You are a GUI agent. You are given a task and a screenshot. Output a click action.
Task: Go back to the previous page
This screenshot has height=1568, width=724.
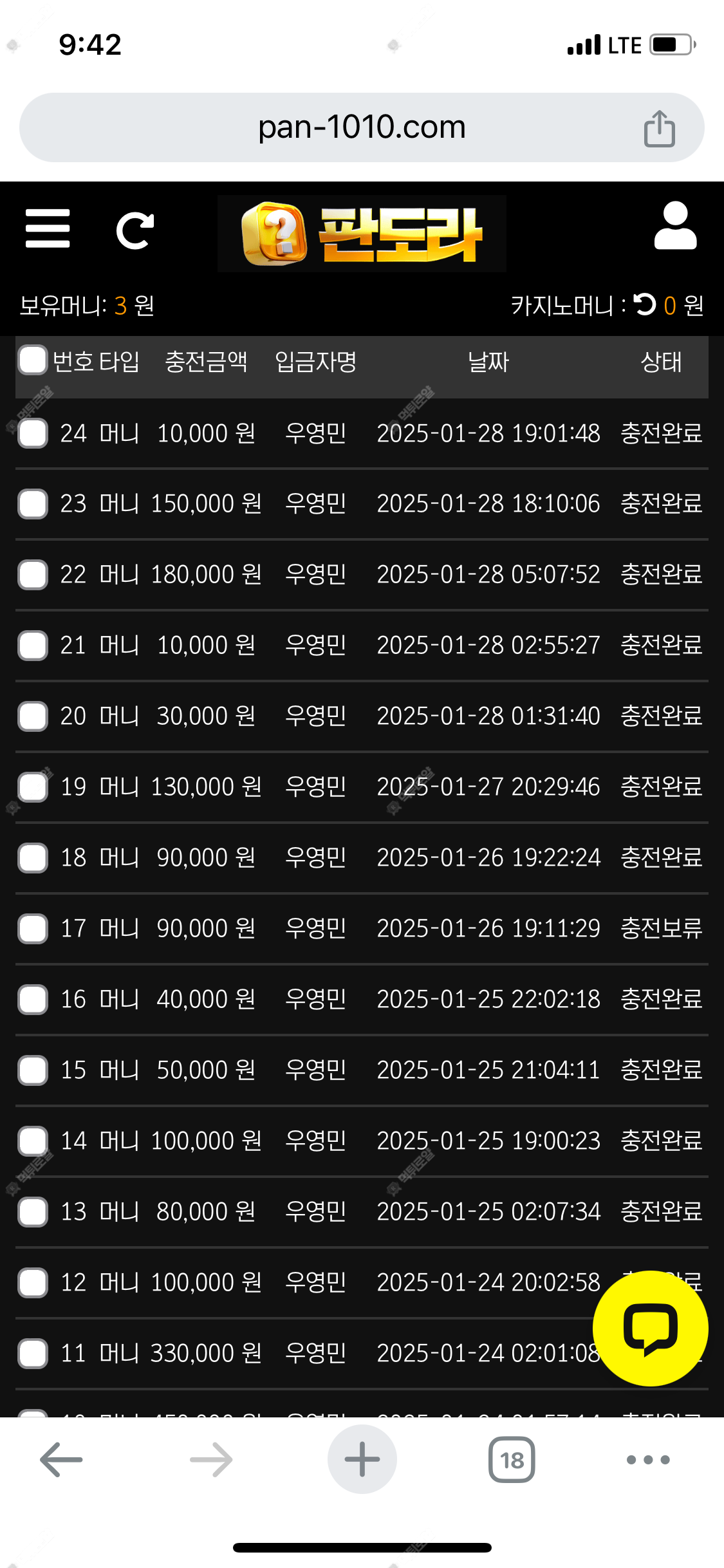[x=61, y=1459]
